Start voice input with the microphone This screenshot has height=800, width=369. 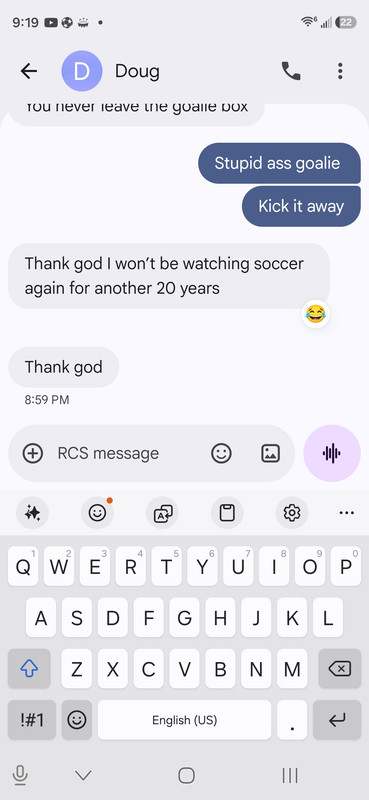point(20,776)
